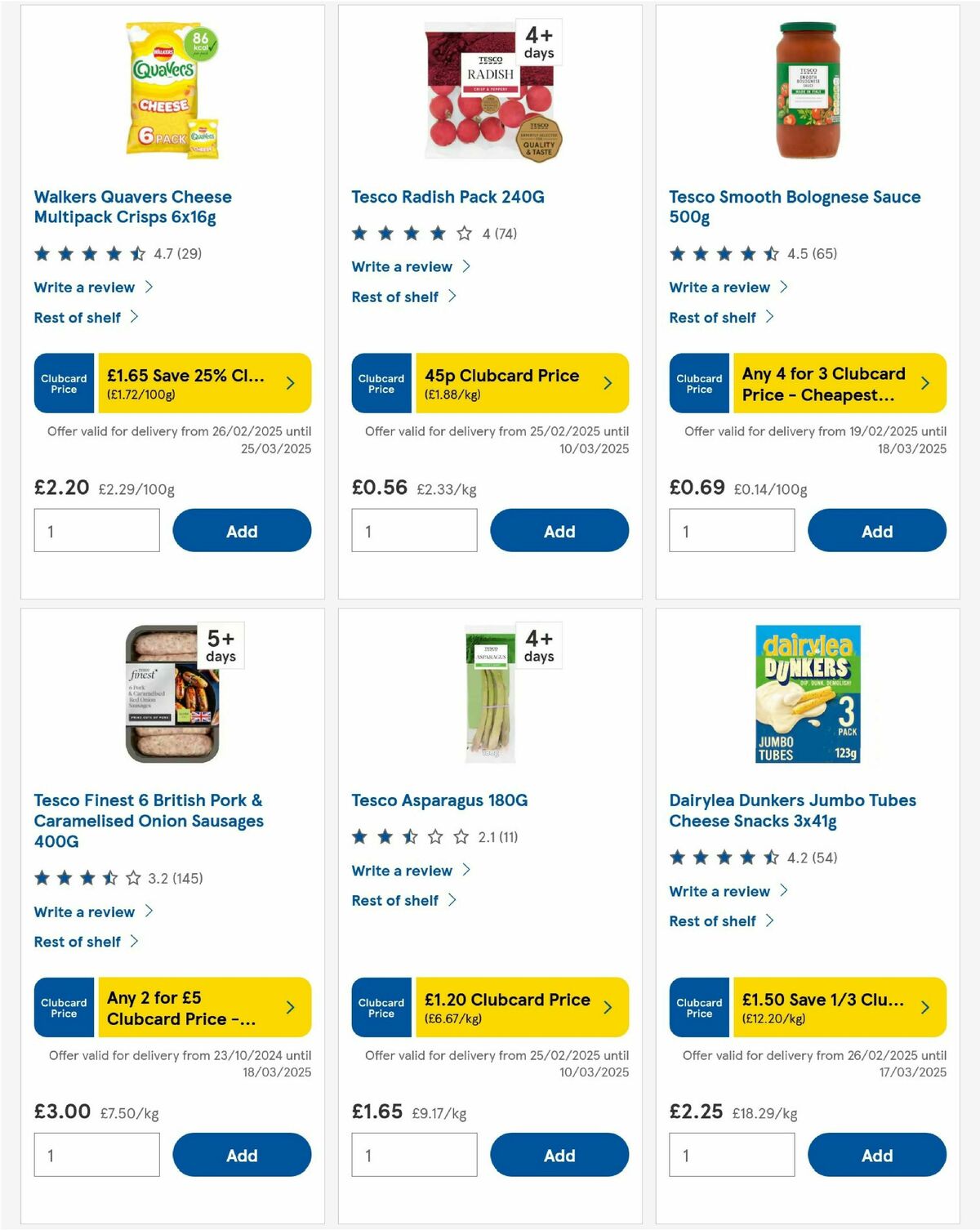Open the Any 4 for 3 Clubcard offer arrow
Screen dimensions: 980x1230
pyautogui.click(x=924, y=382)
